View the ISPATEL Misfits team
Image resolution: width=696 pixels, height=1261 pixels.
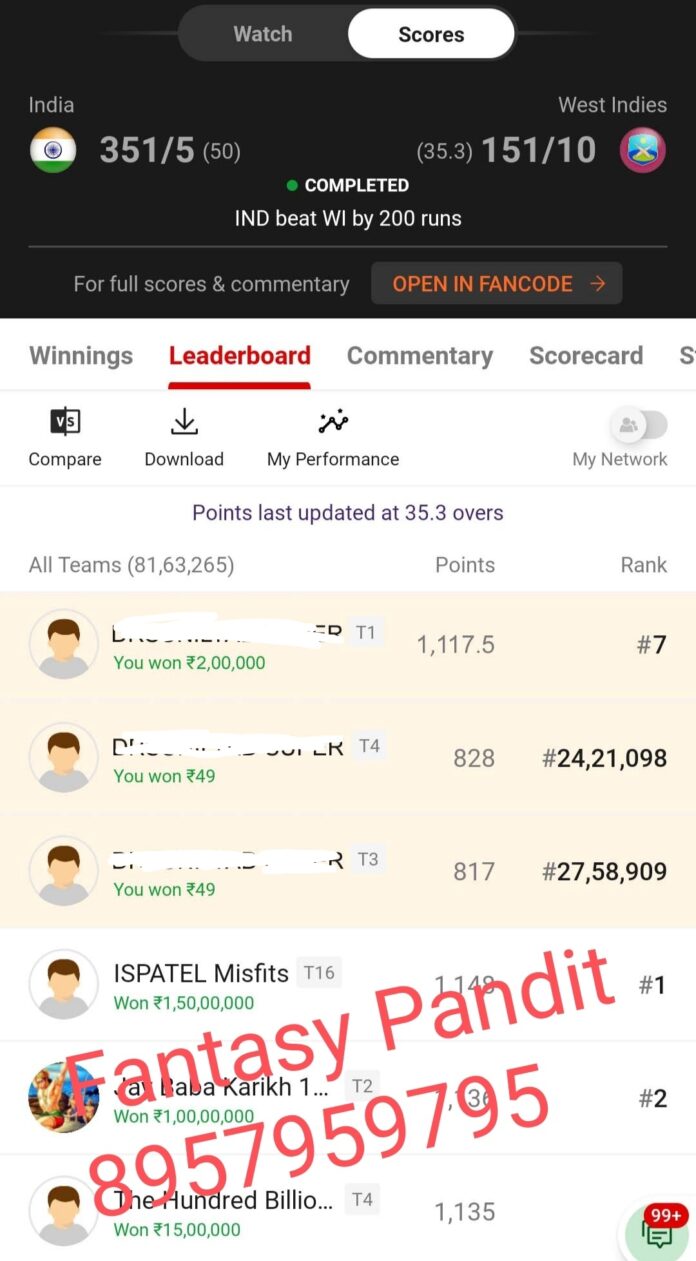pyautogui.click(x=348, y=985)
